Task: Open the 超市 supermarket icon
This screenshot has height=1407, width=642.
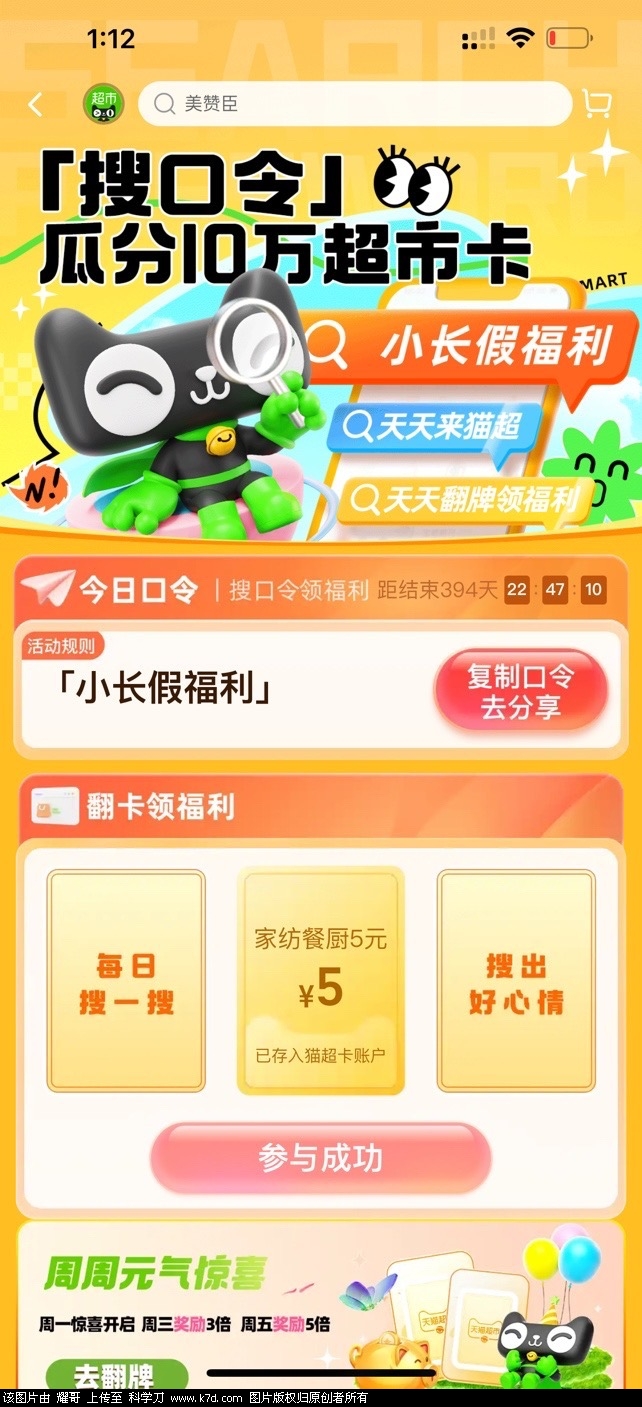Action: click(102, 104)
